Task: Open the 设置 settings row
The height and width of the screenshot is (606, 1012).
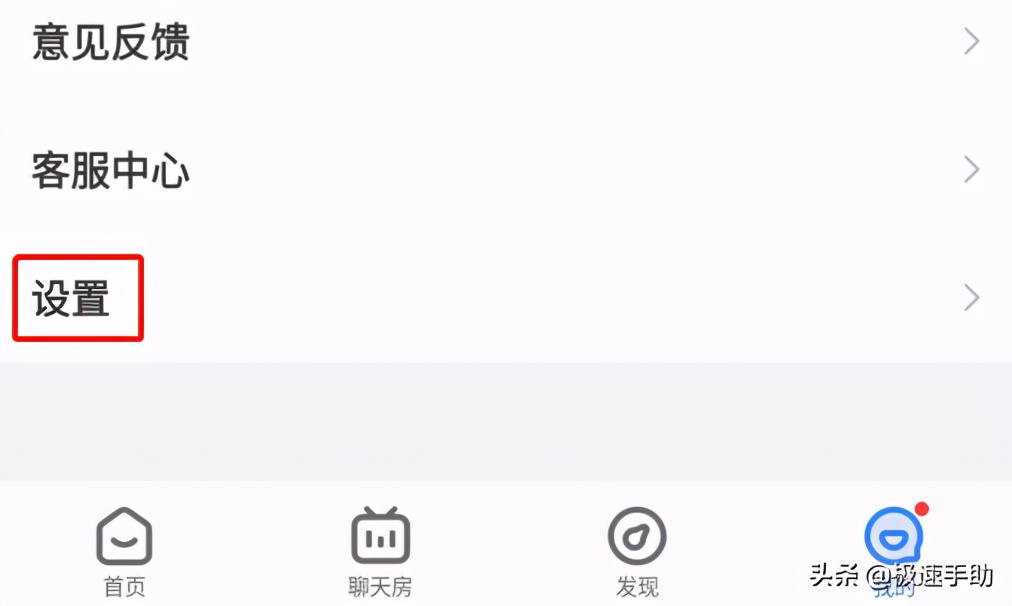Action: (x=72, y=298)
